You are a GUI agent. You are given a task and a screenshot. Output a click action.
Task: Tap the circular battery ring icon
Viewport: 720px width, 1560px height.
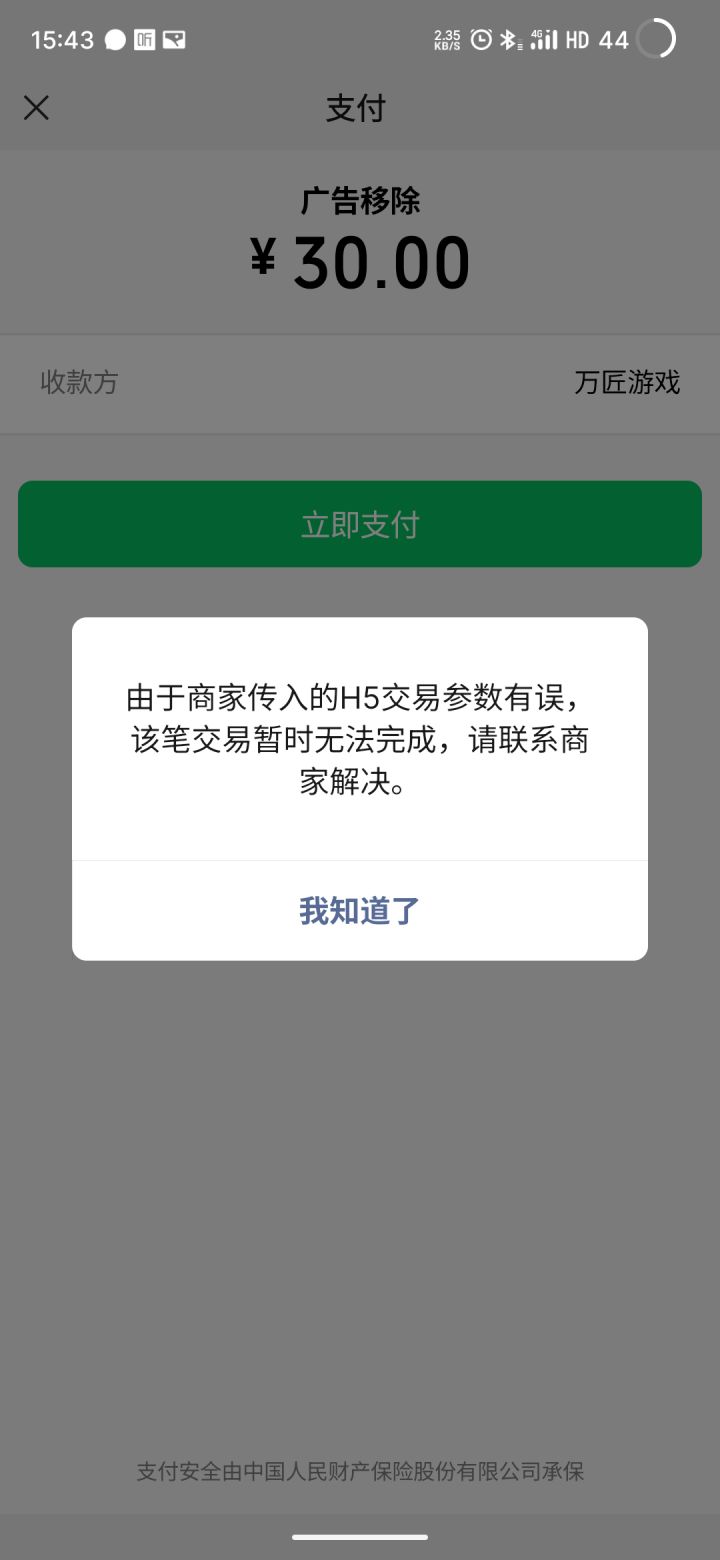[655, 38]
